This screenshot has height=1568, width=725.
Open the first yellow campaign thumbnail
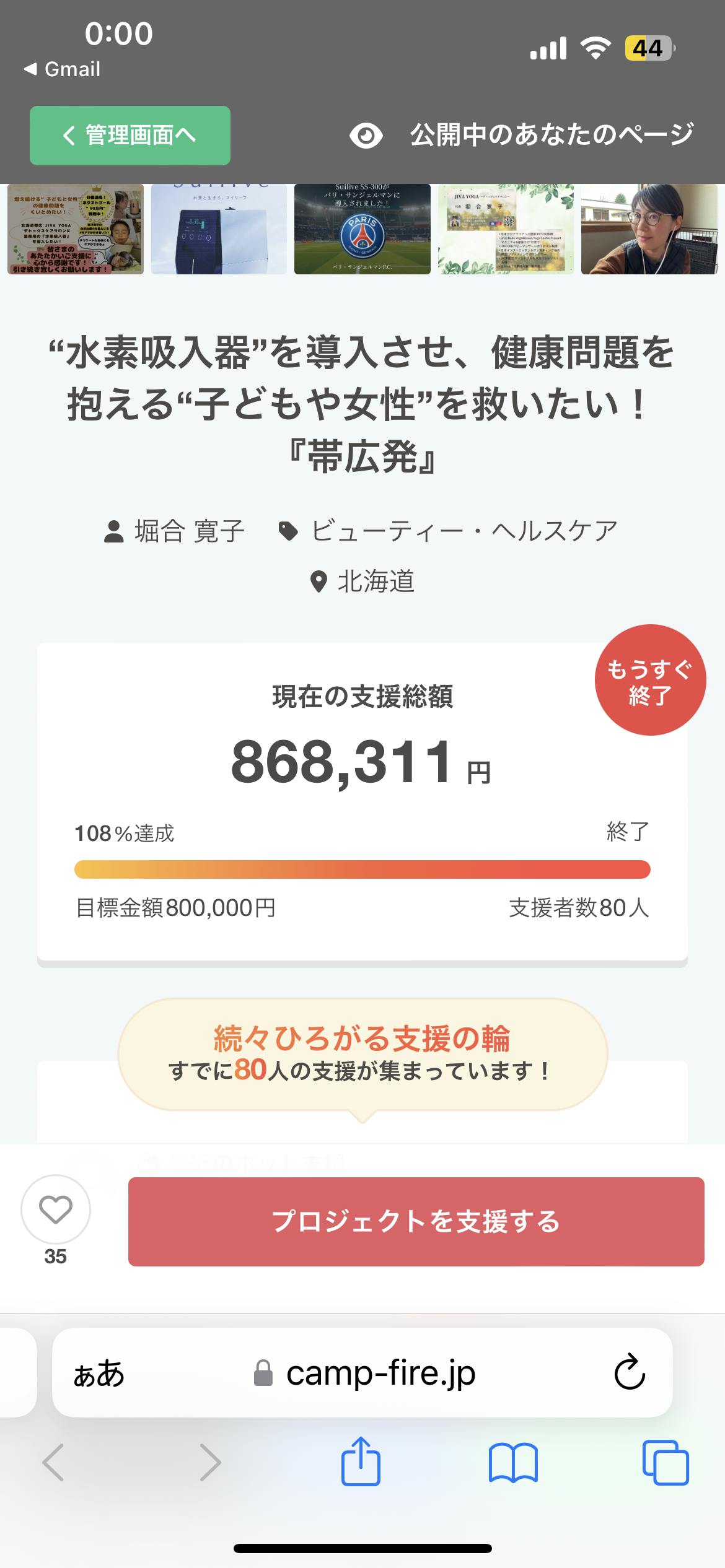[x=76, y=229]
